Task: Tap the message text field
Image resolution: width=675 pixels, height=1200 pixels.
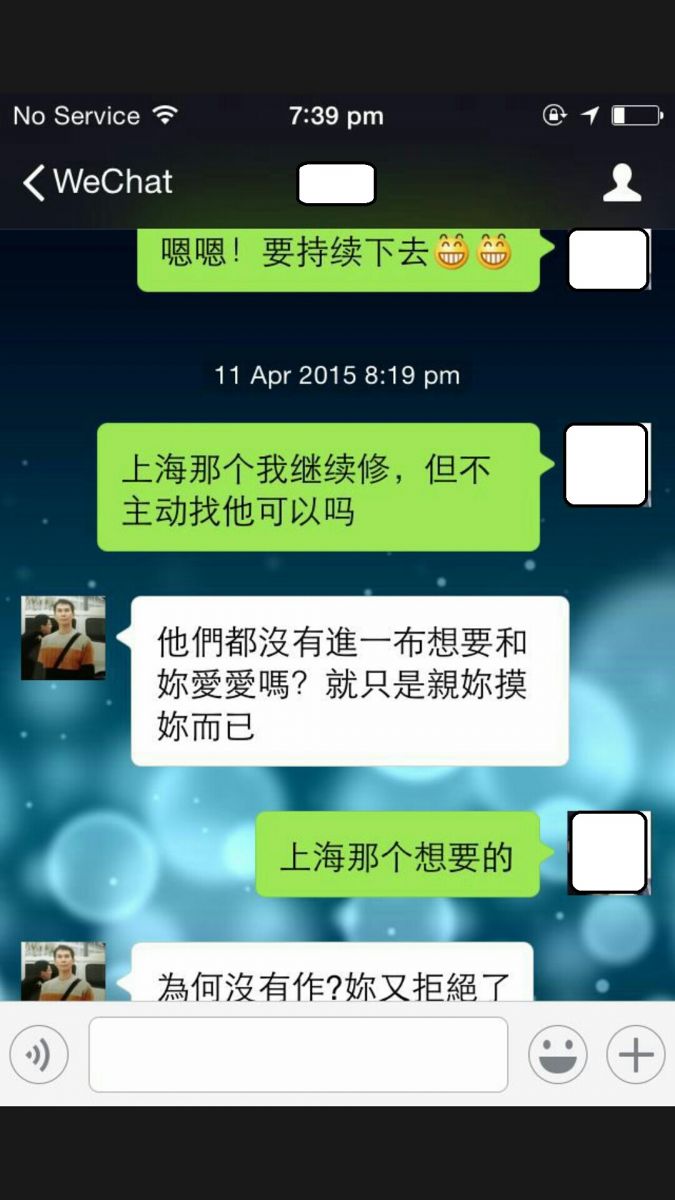Action: pos(298,1054)
